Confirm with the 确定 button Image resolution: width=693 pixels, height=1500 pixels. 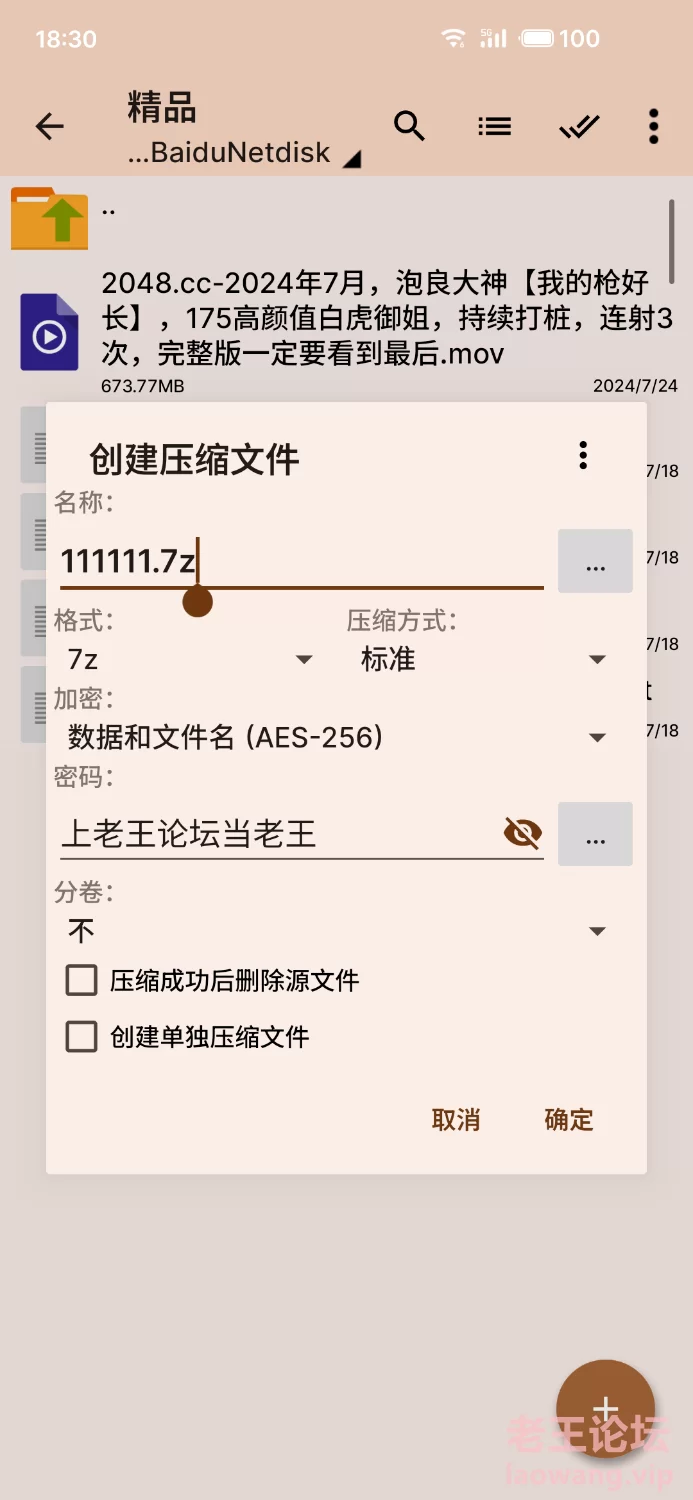tap(569, 1120)
